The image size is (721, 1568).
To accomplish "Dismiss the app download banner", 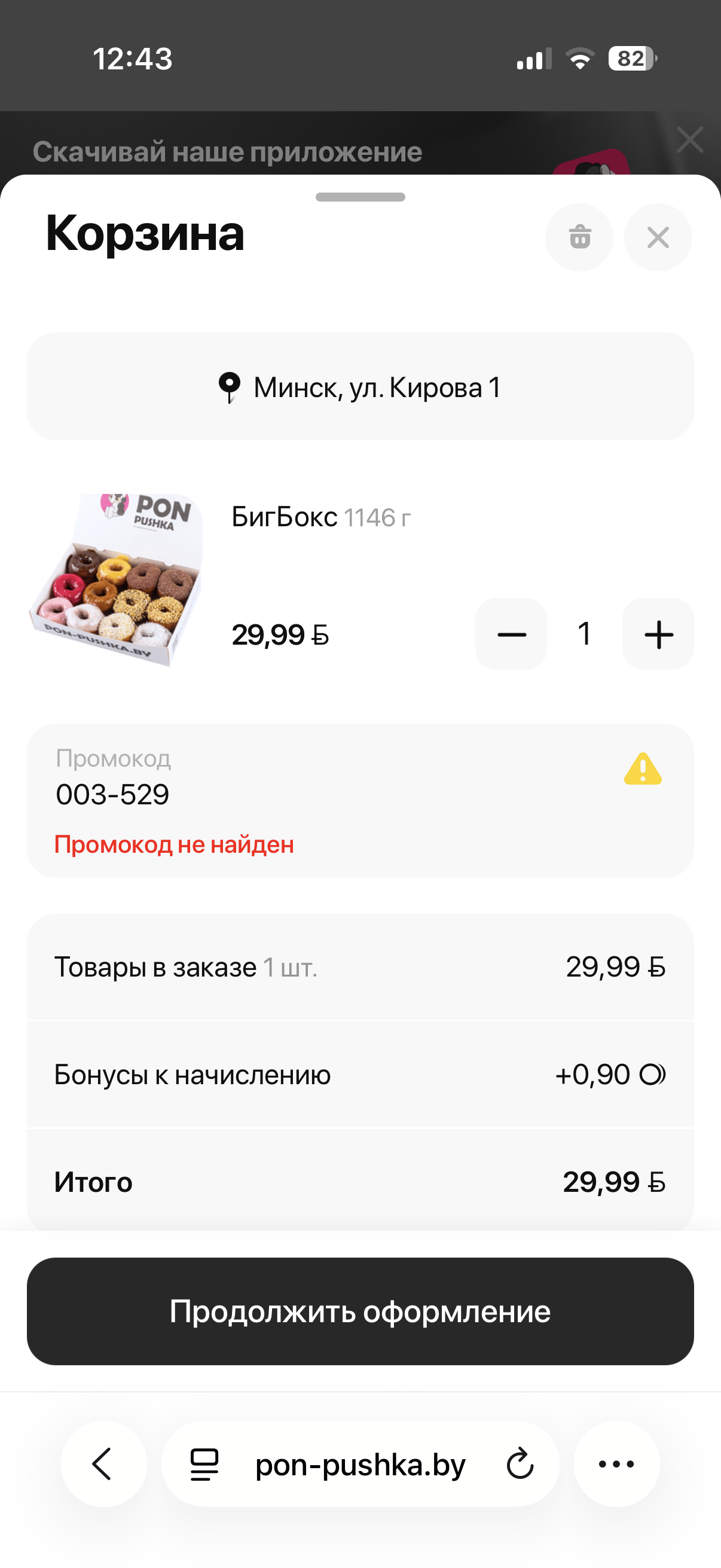I will [690, 139].
